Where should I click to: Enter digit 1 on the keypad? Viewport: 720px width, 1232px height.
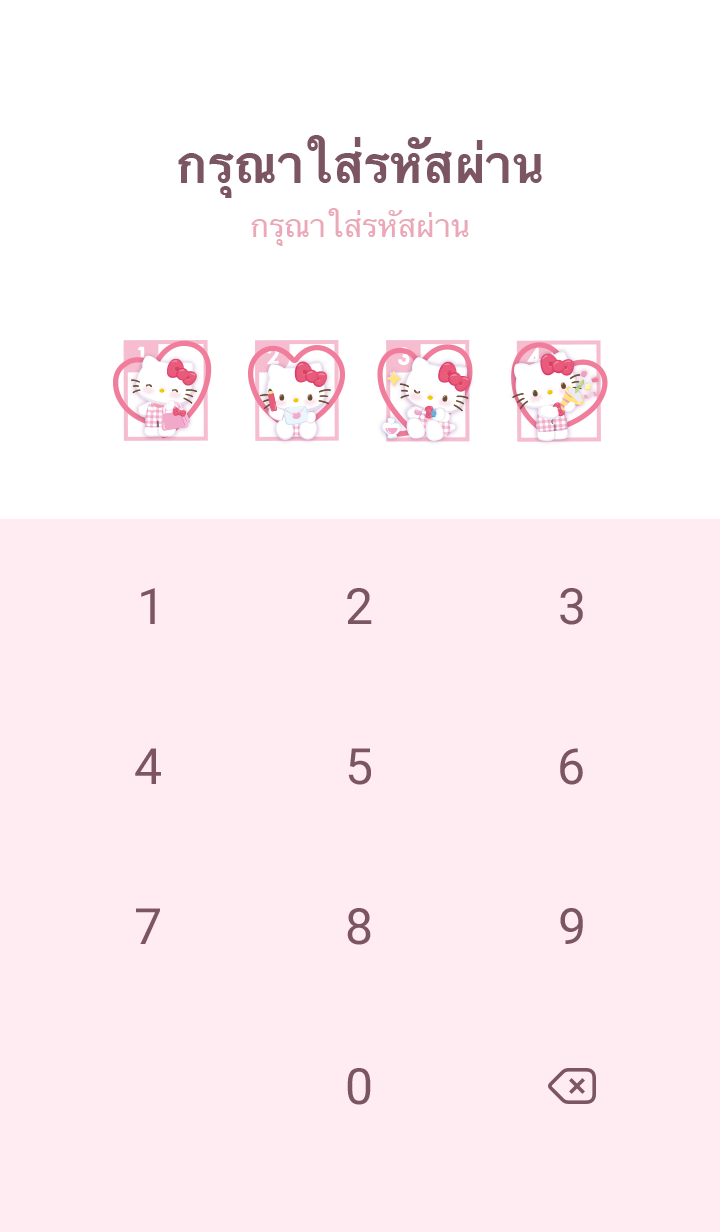pyautogui.click(x=149, y=607)
